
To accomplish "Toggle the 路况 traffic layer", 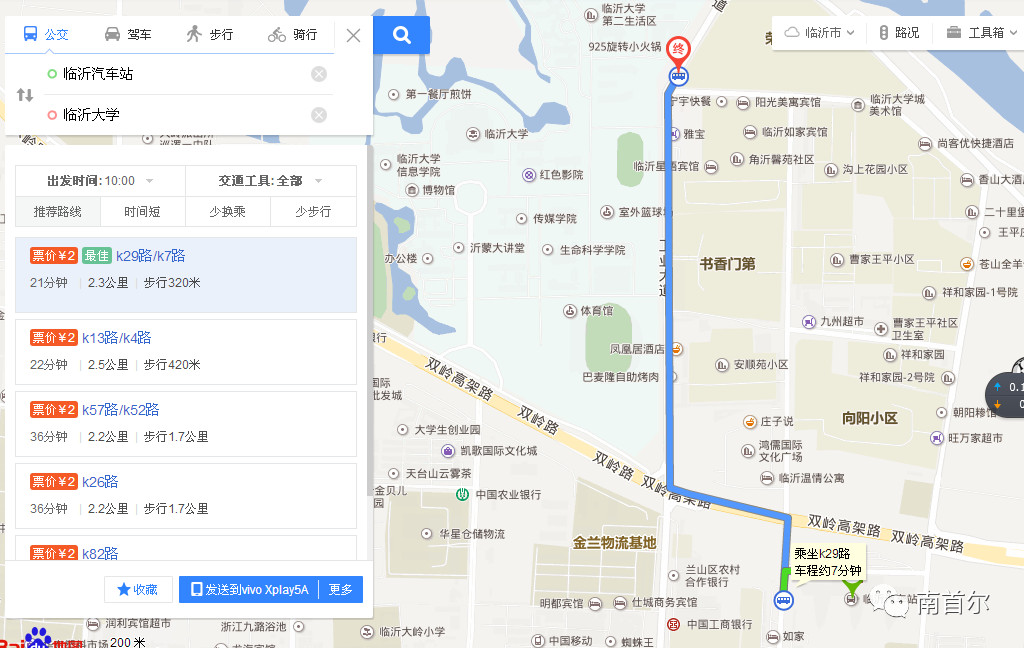I will [x=899, y=32].
